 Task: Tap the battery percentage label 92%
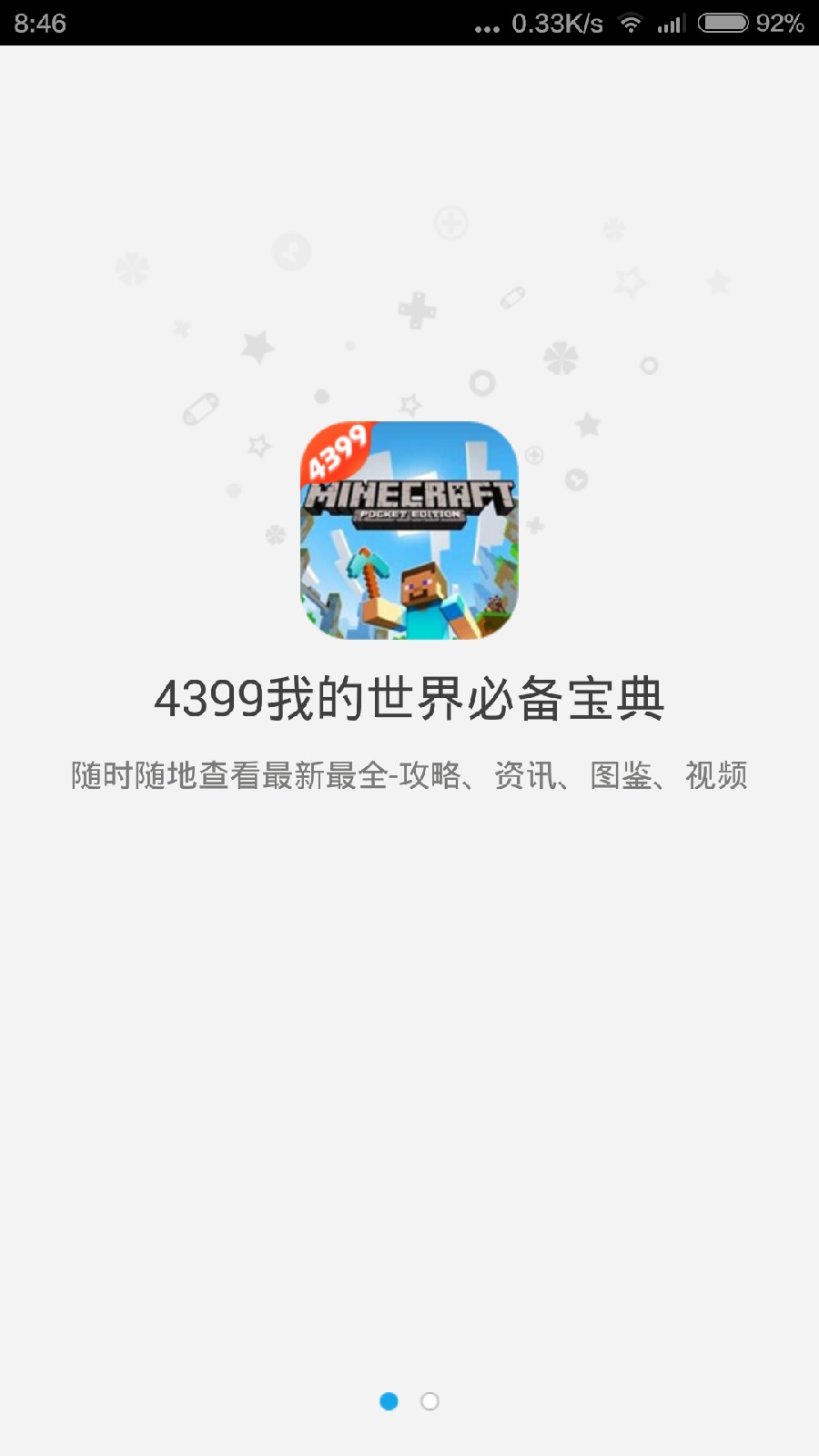click(x=781, y=23)
